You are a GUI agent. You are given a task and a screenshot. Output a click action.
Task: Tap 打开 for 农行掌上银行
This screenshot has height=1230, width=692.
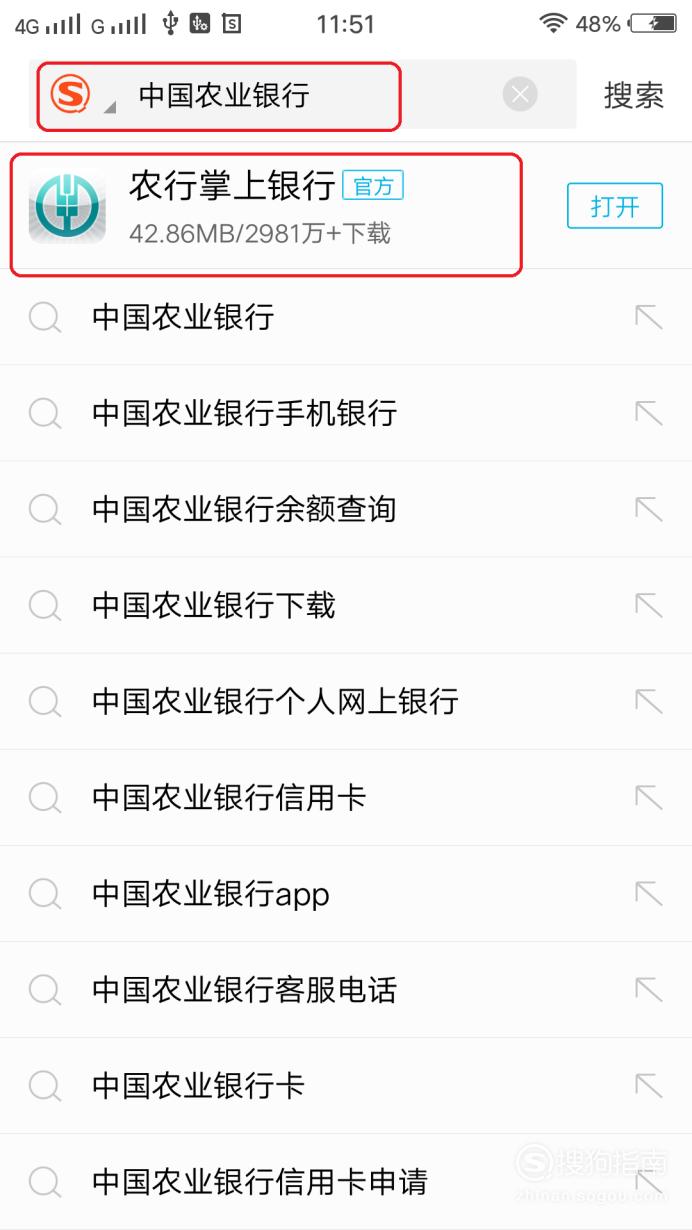[615, 207]
